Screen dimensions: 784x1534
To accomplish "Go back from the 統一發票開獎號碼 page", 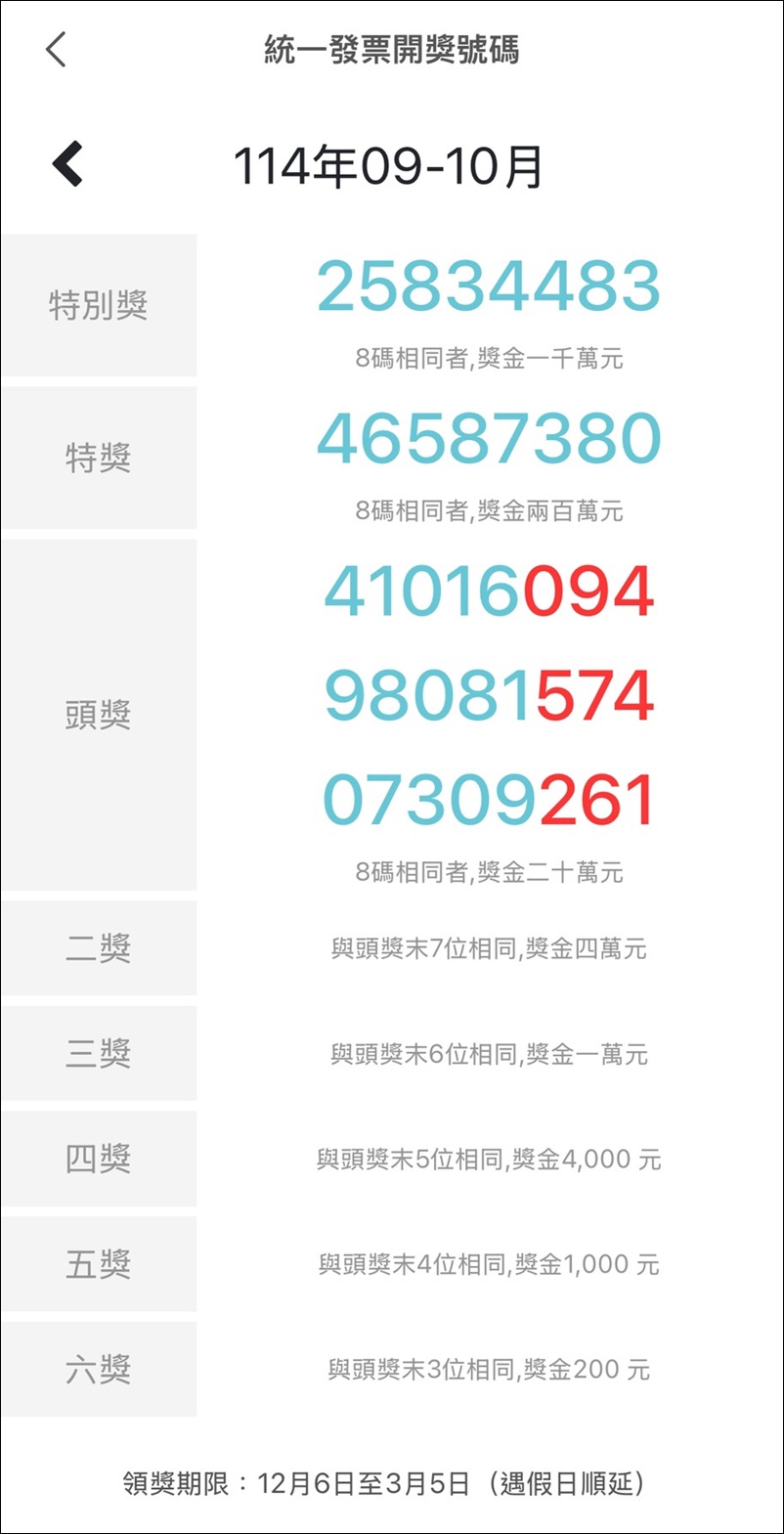I will coord(56,49).
